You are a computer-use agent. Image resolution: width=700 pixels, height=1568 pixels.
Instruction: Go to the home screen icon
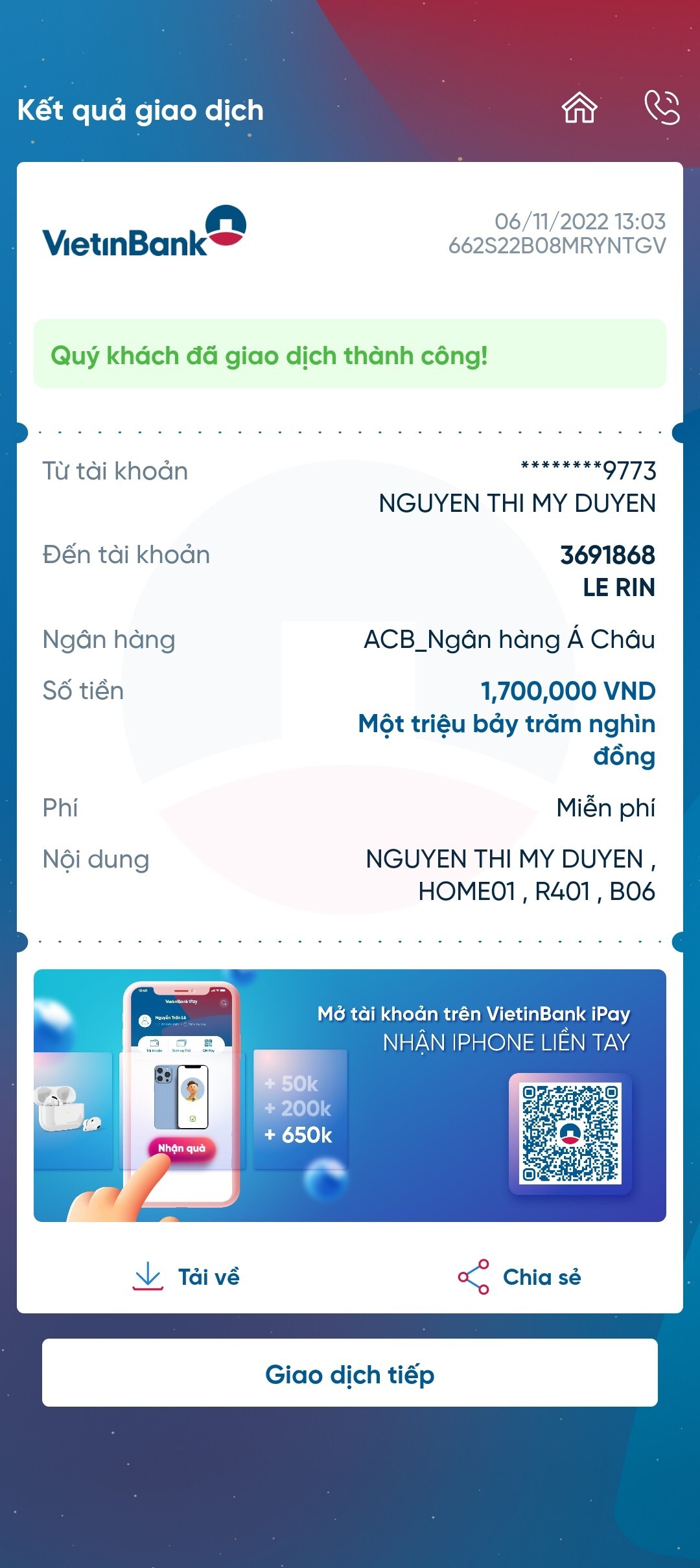579,108
